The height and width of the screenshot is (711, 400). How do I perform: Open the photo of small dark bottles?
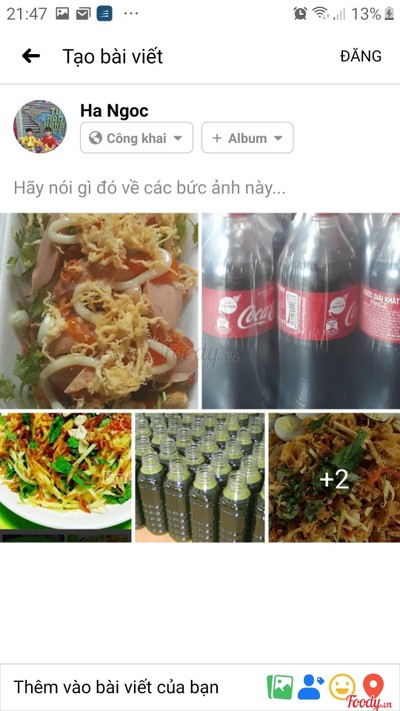click(200, 477)
